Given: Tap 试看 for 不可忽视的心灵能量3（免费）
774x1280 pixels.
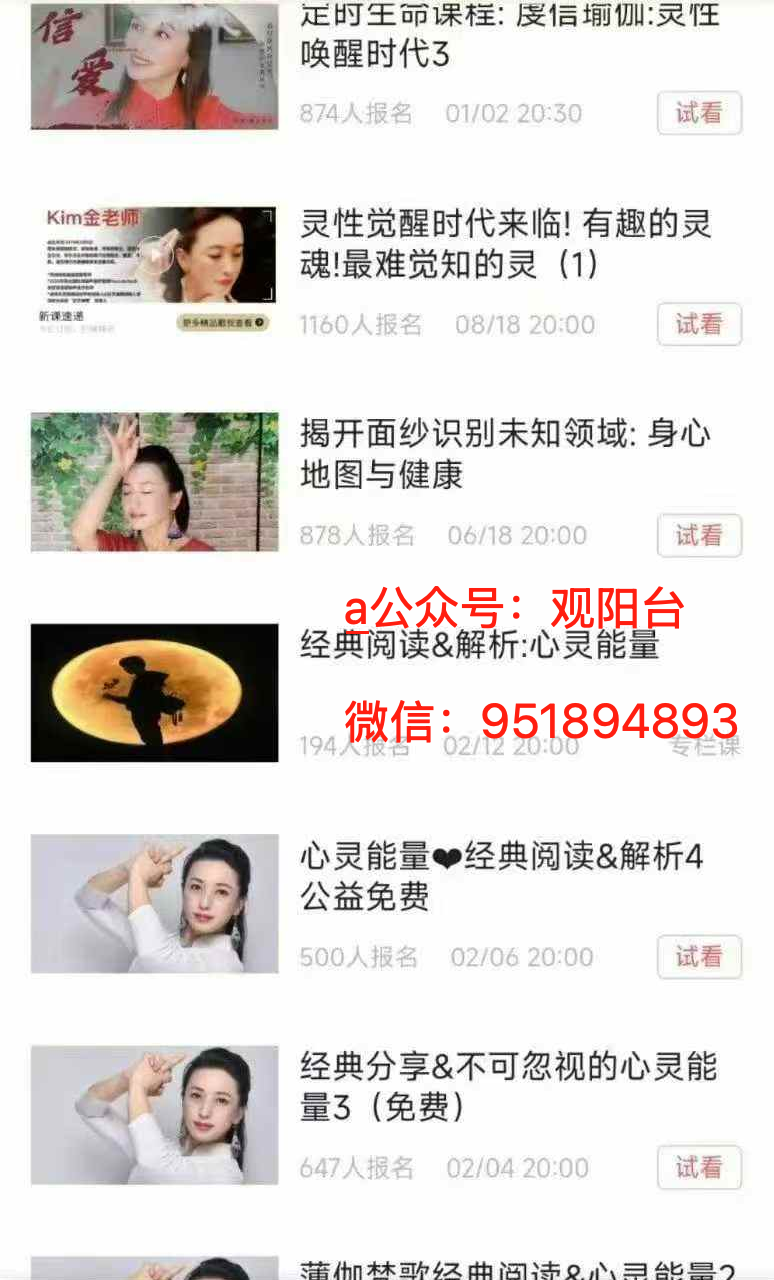Looking at the screenshot, I should coord(699,1167).
